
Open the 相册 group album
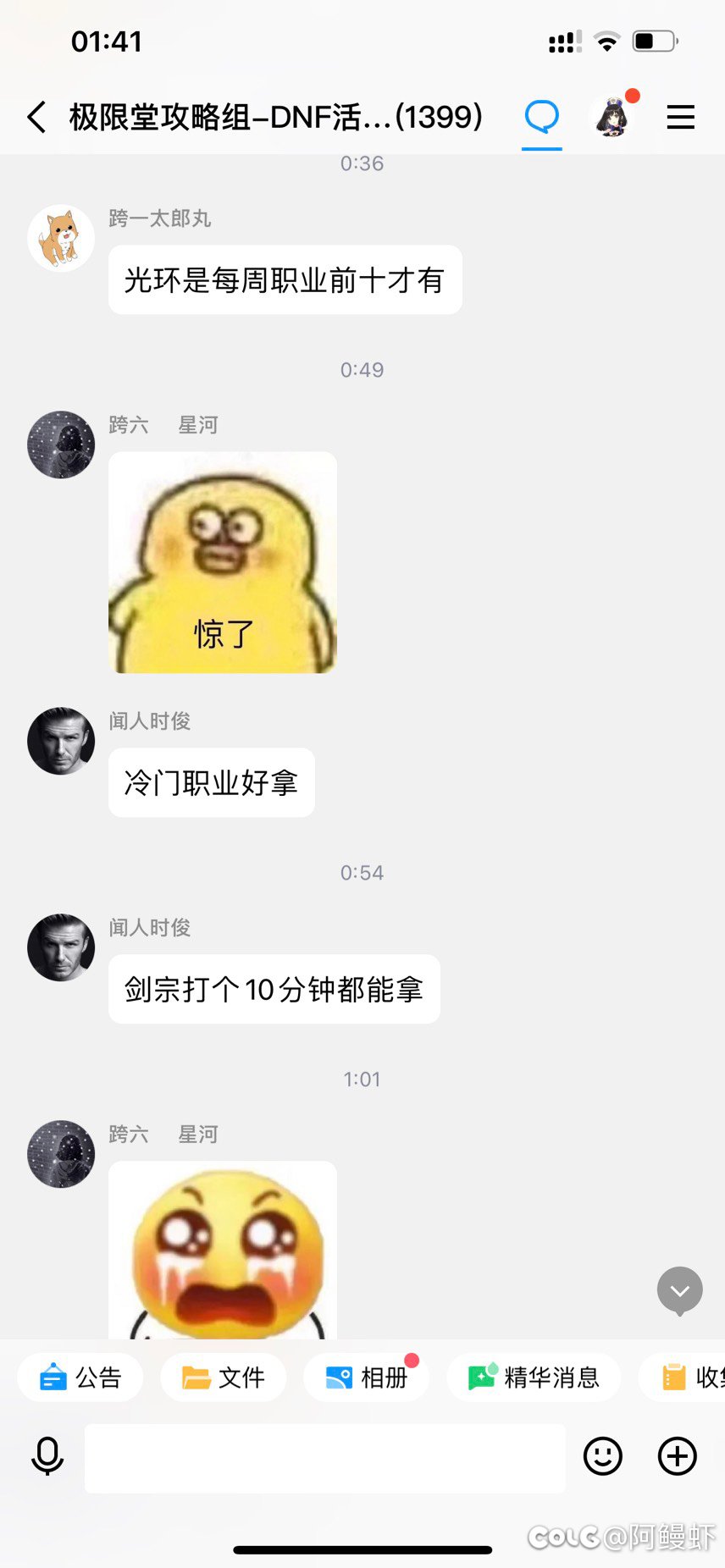coord(367,1378)
